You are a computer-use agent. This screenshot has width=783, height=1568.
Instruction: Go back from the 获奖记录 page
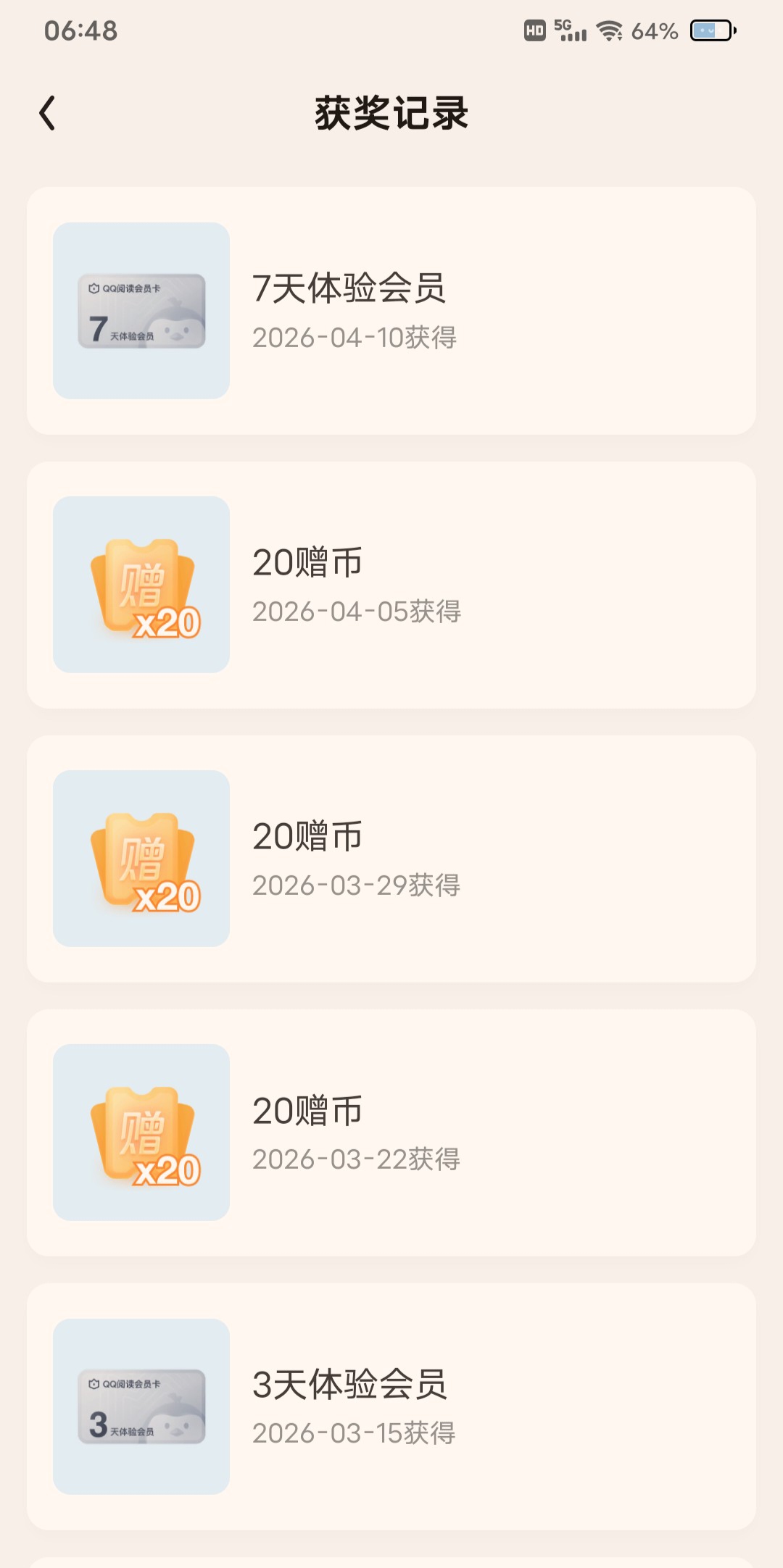coord(48,113)
